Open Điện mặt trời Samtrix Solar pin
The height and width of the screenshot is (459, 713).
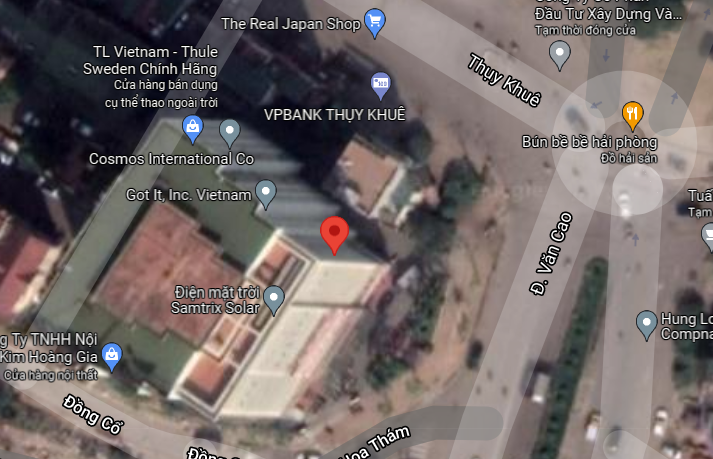(273, 297)
